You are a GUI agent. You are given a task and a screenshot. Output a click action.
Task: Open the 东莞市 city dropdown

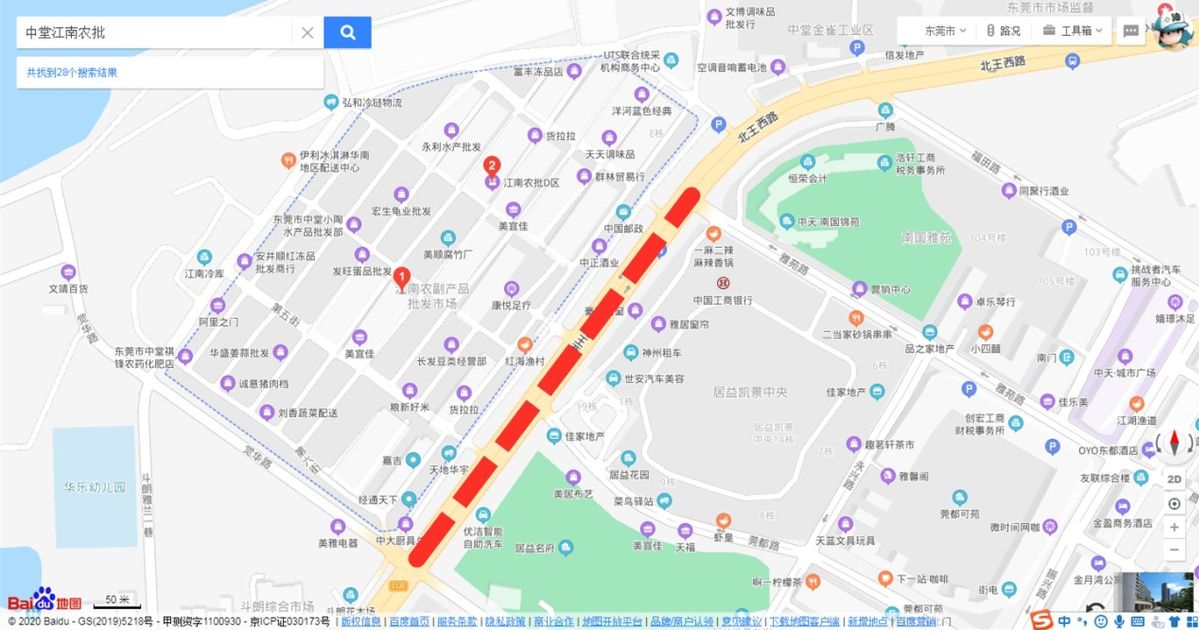coord(945,31)
